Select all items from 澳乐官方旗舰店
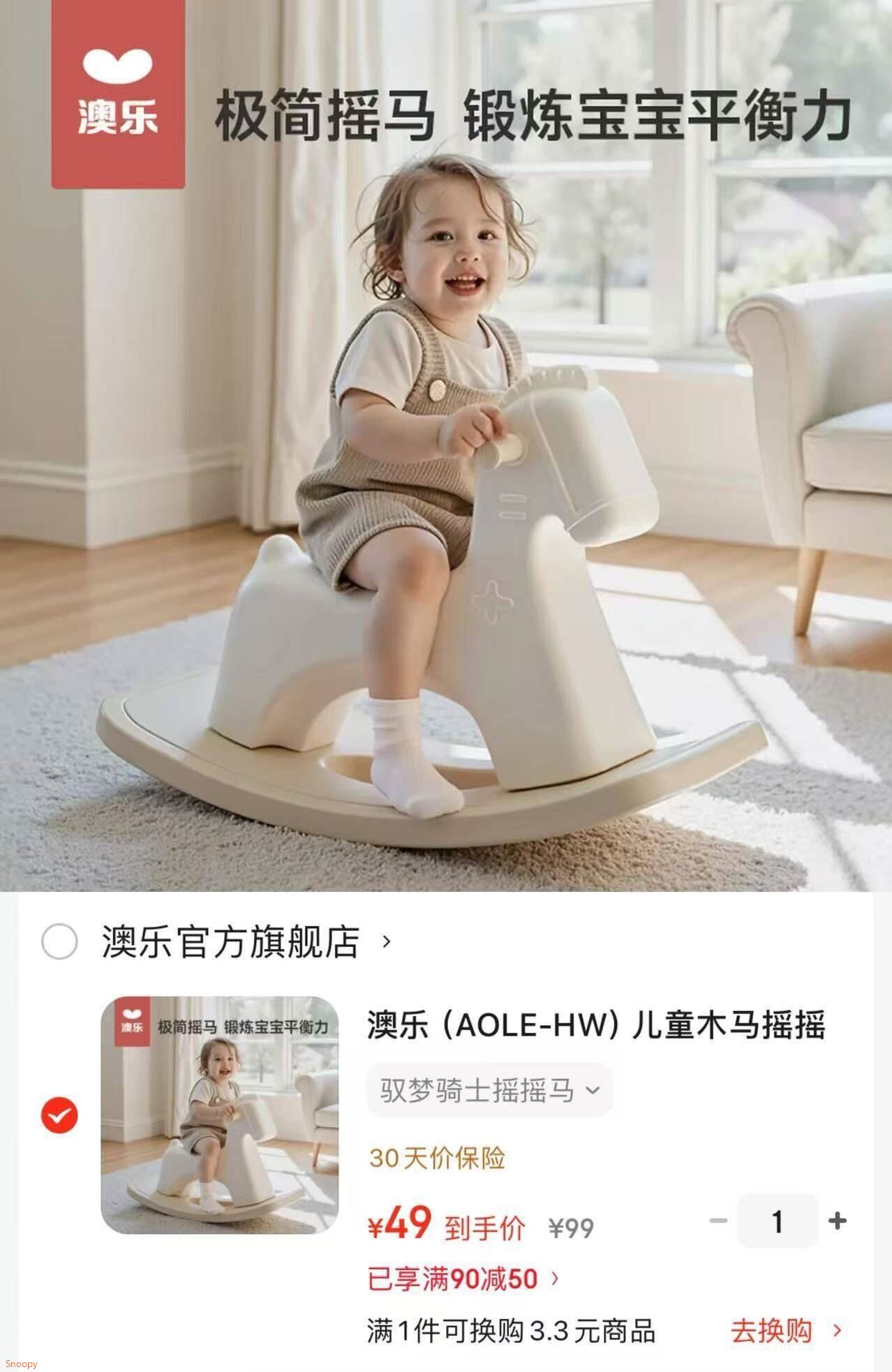 [x=59, y=942]
